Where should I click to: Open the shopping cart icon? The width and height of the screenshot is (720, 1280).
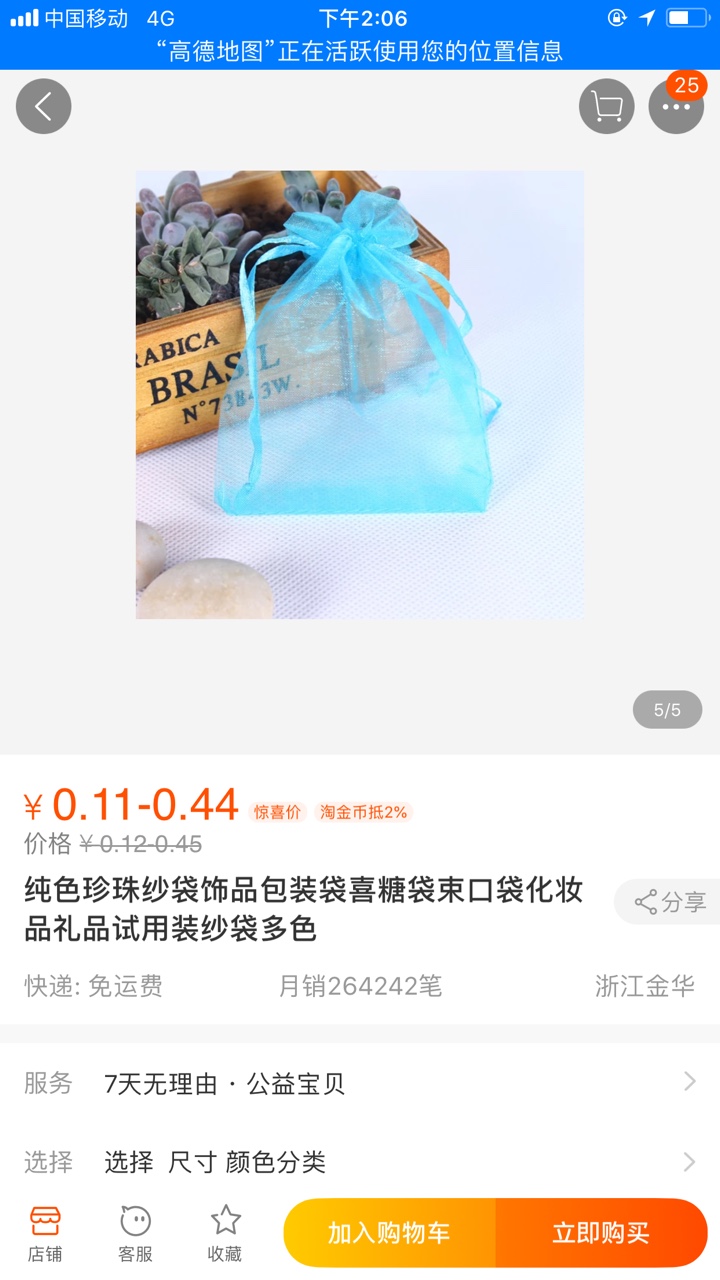[x=606, y=106]
